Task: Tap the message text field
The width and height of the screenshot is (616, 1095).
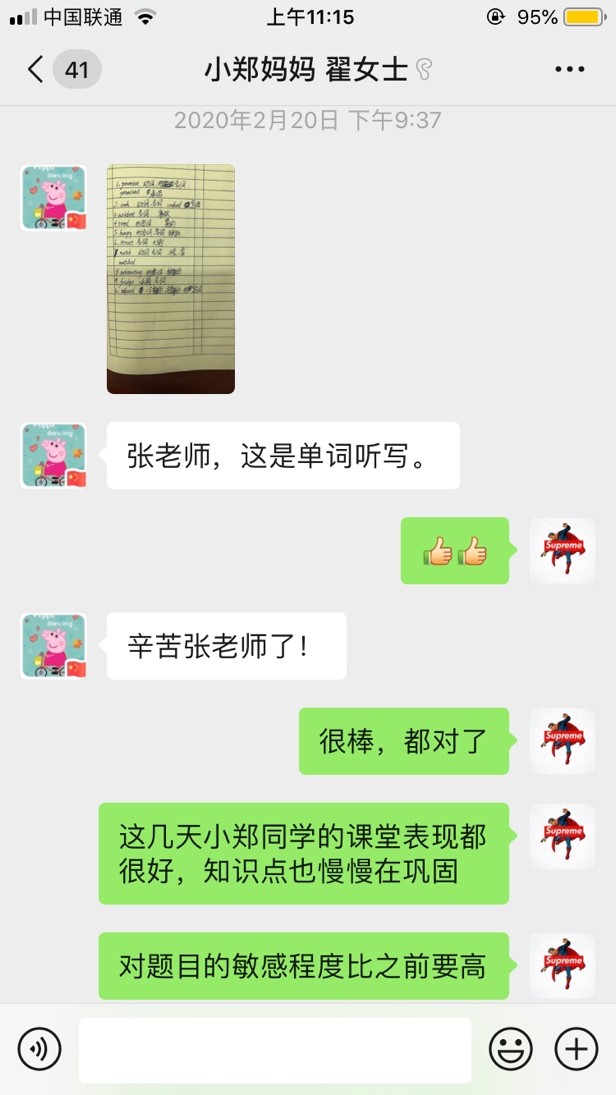Action: [274, 1049]
